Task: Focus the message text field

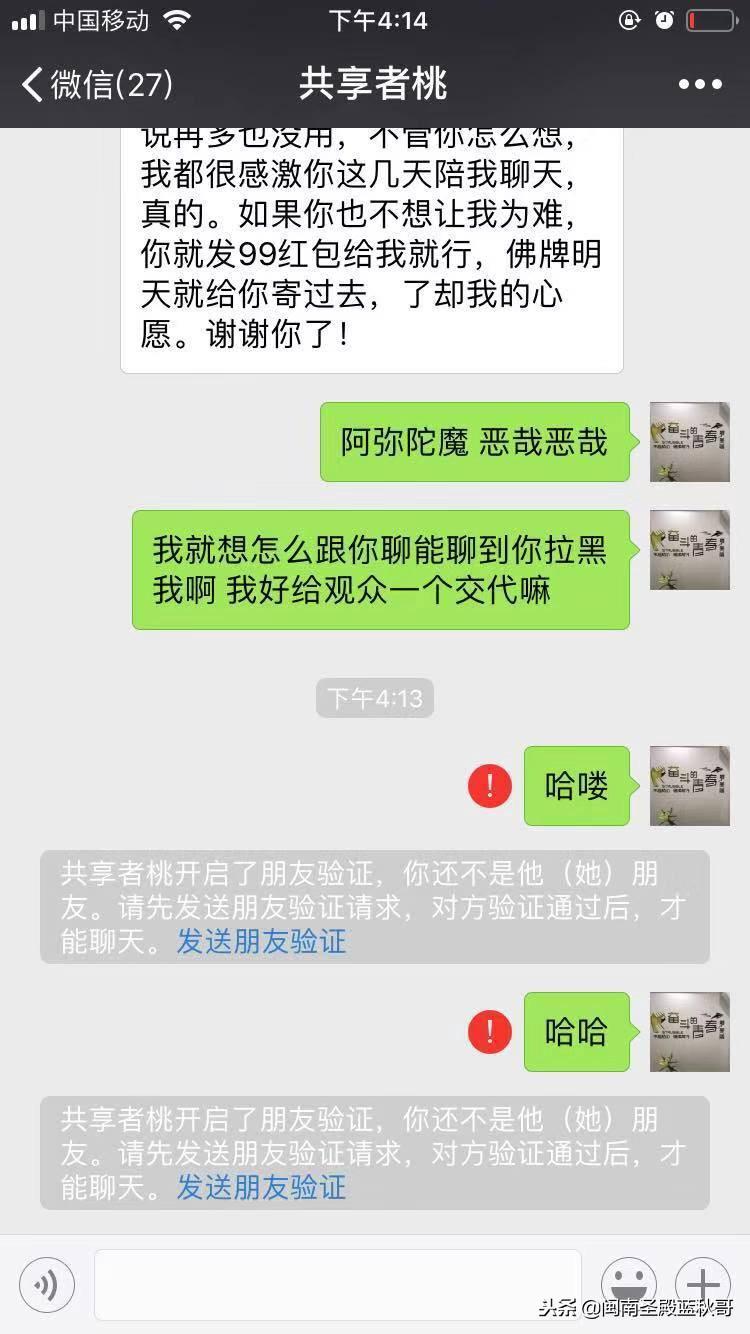Action: click(x=337, y=1283)
